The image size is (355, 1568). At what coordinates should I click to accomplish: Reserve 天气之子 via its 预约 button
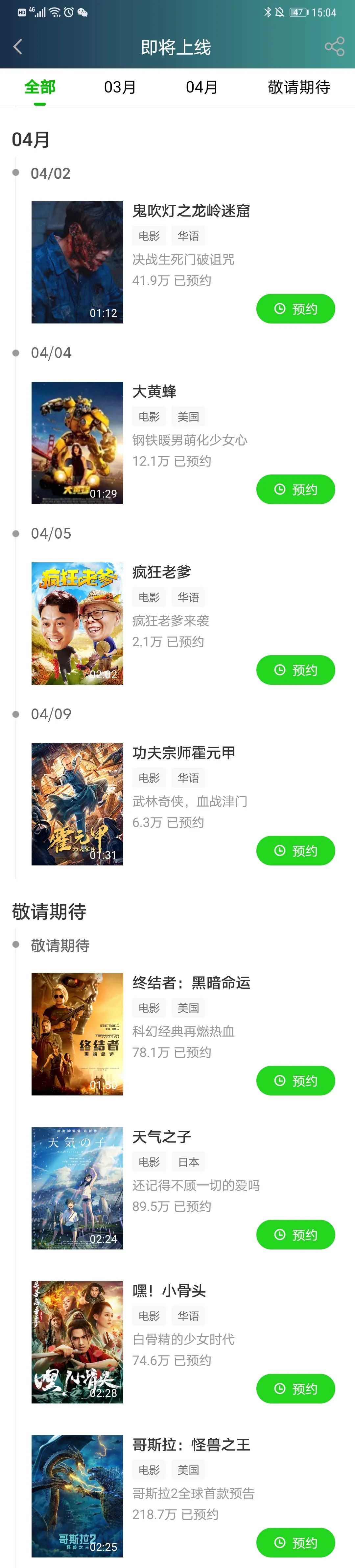[x=296, y=1235]
